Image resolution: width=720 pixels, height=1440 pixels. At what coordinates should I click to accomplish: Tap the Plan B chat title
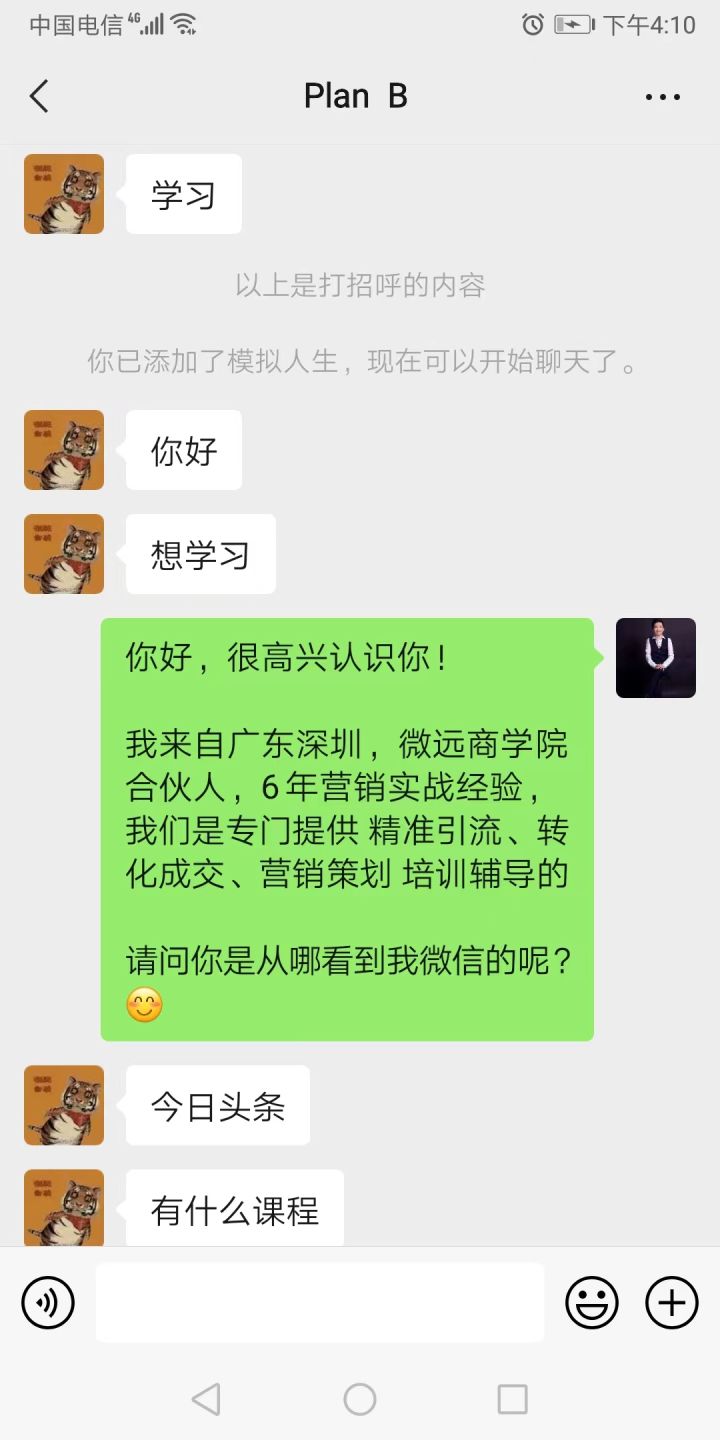click(356, 95)
